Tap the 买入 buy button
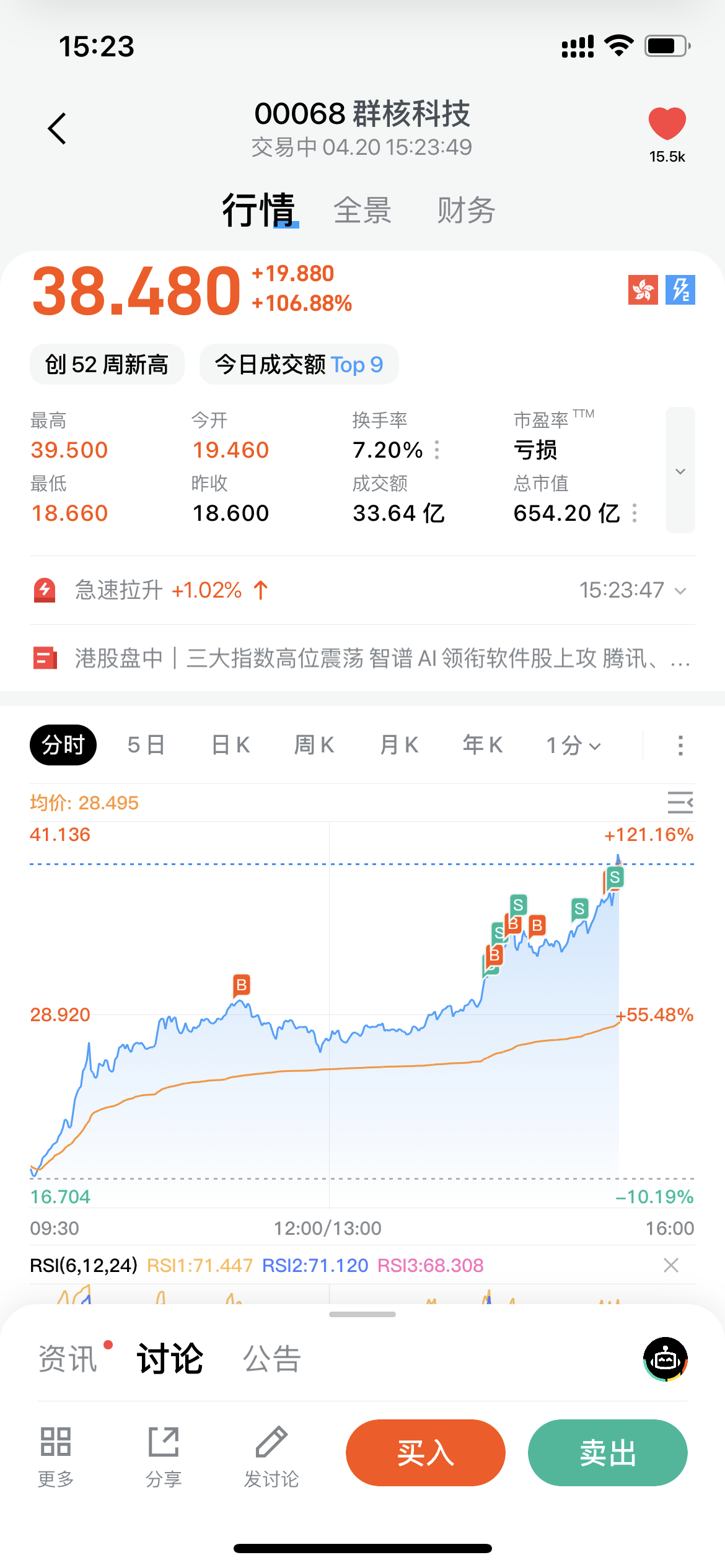The image size is (725, 1568). pyautogui.click(x=426, y=1452)
